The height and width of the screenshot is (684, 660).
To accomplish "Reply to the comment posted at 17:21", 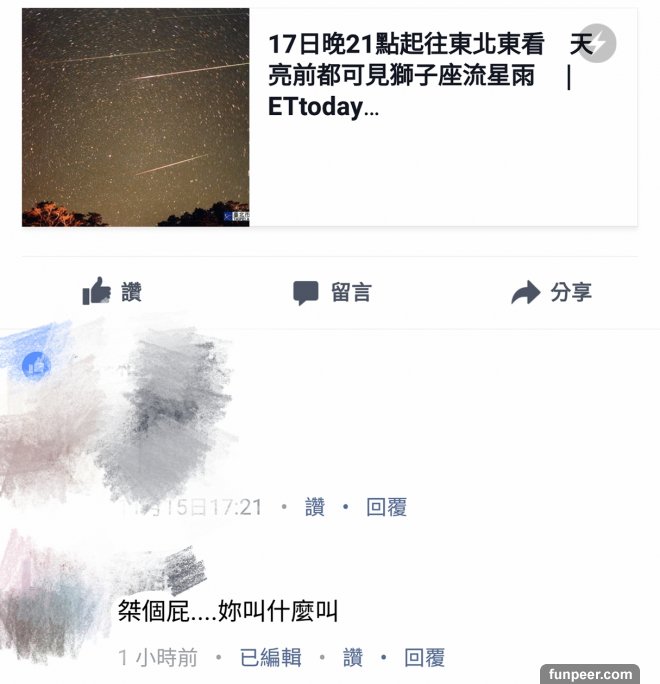I will click(x=386, y=507).
